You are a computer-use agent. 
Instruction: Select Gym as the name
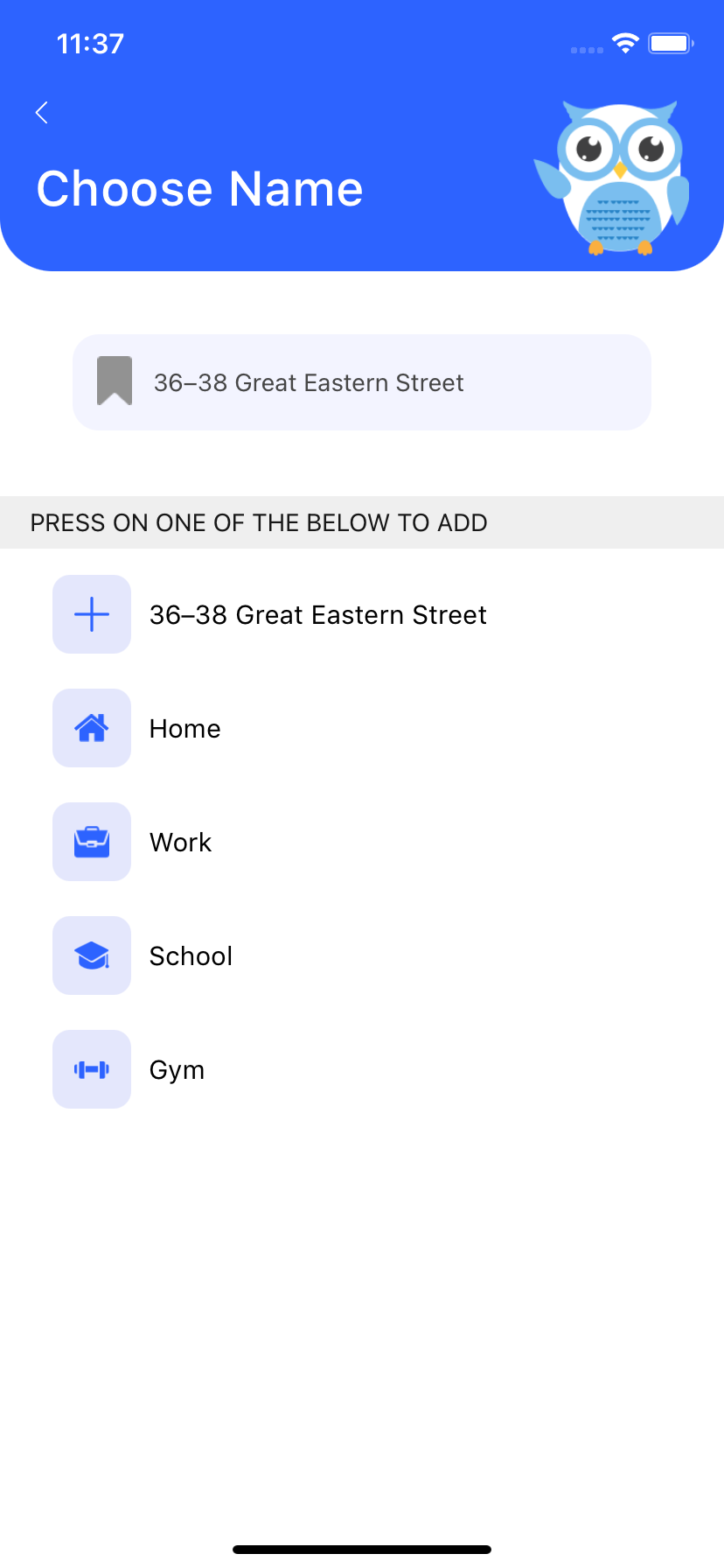(362, 1069)
